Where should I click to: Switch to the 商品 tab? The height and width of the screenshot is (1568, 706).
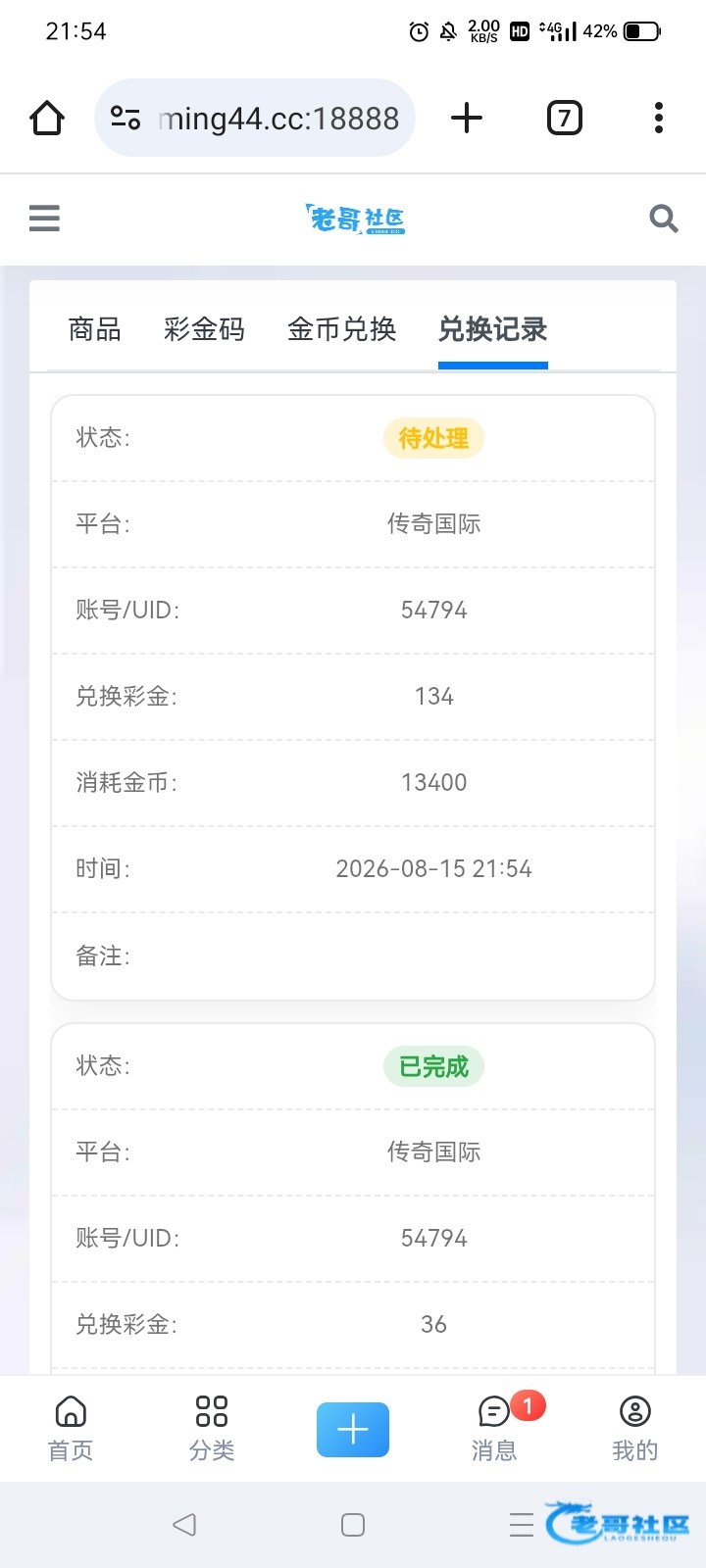tap(94, 329)
